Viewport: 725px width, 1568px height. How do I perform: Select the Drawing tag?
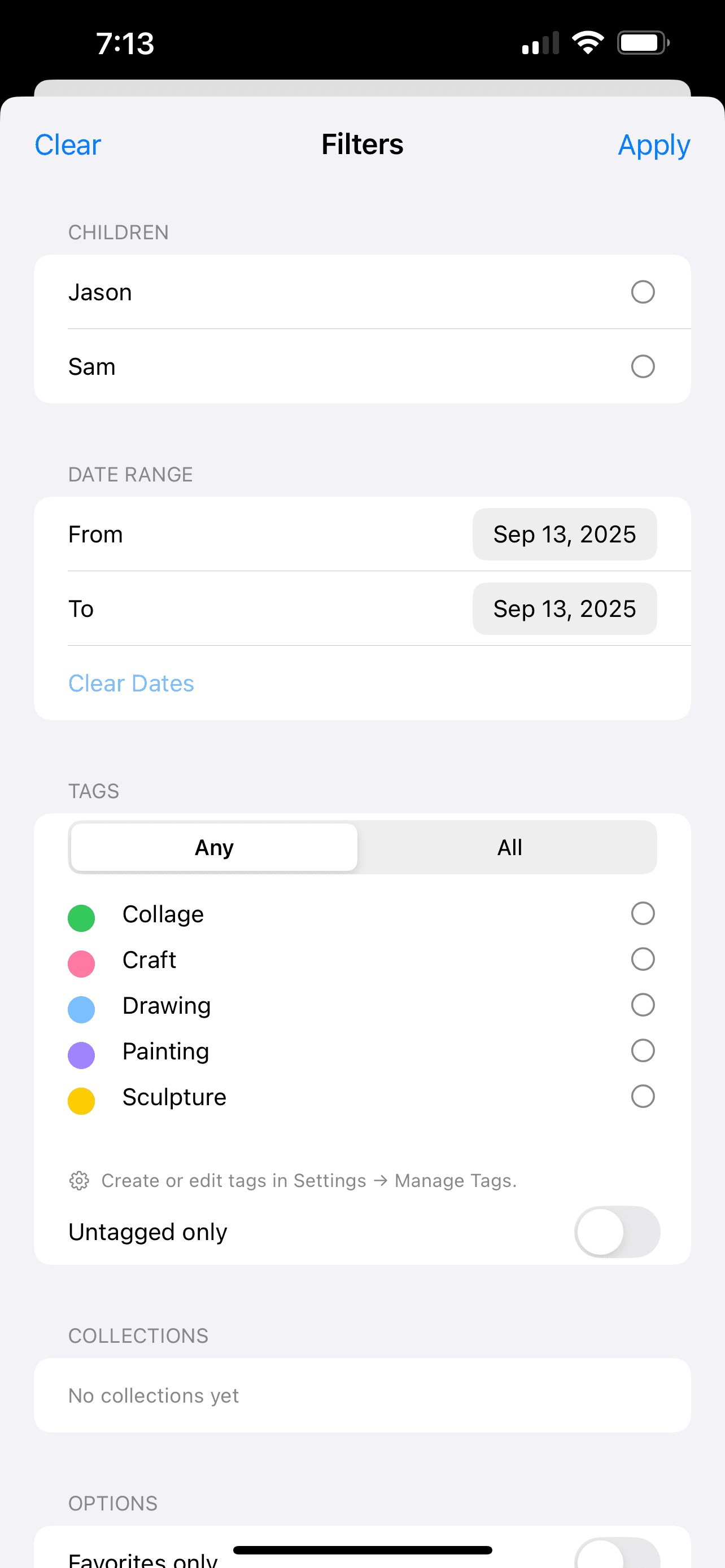[642, 1004]
